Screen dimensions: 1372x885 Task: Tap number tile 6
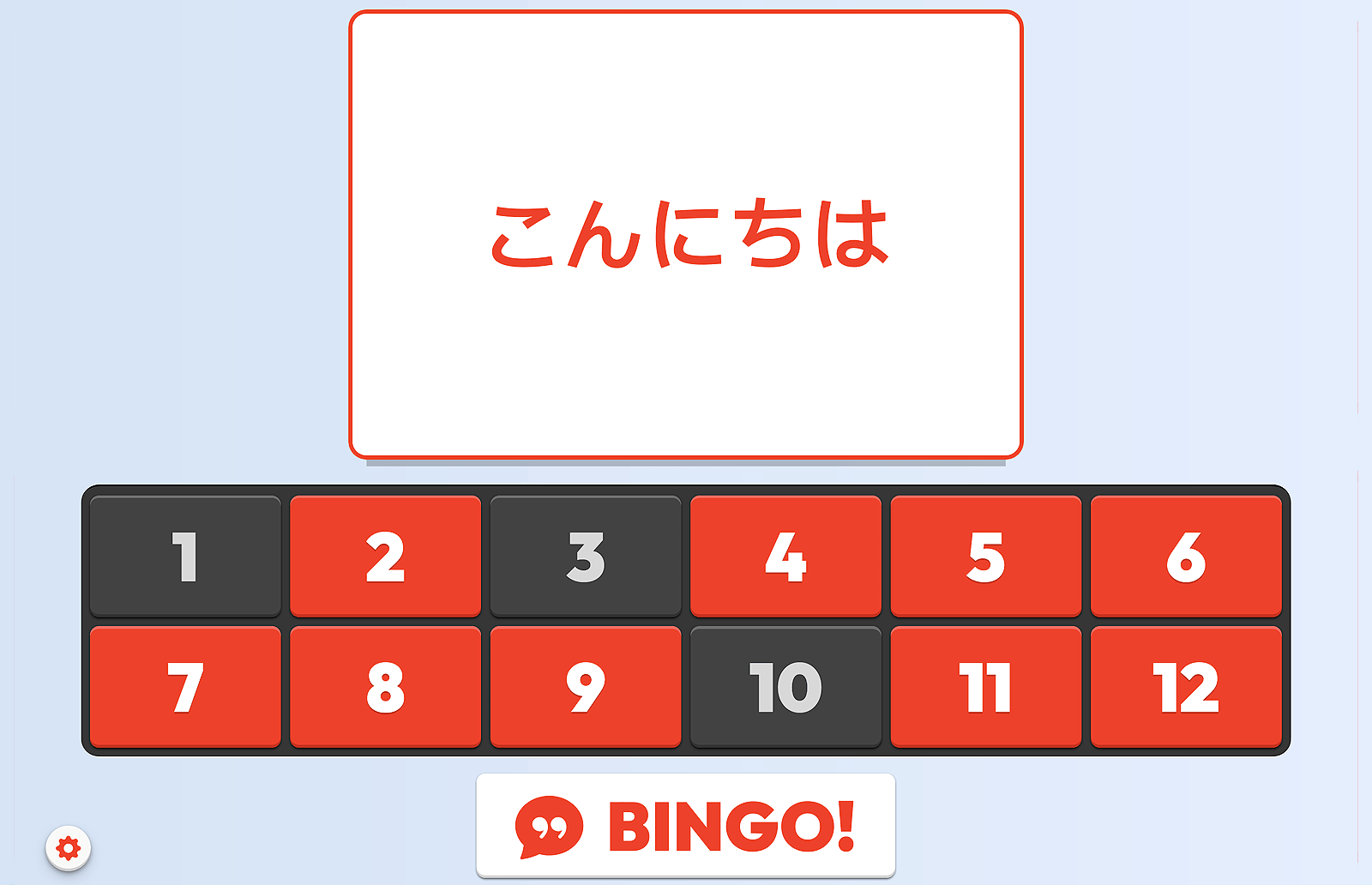point(1186,556)
